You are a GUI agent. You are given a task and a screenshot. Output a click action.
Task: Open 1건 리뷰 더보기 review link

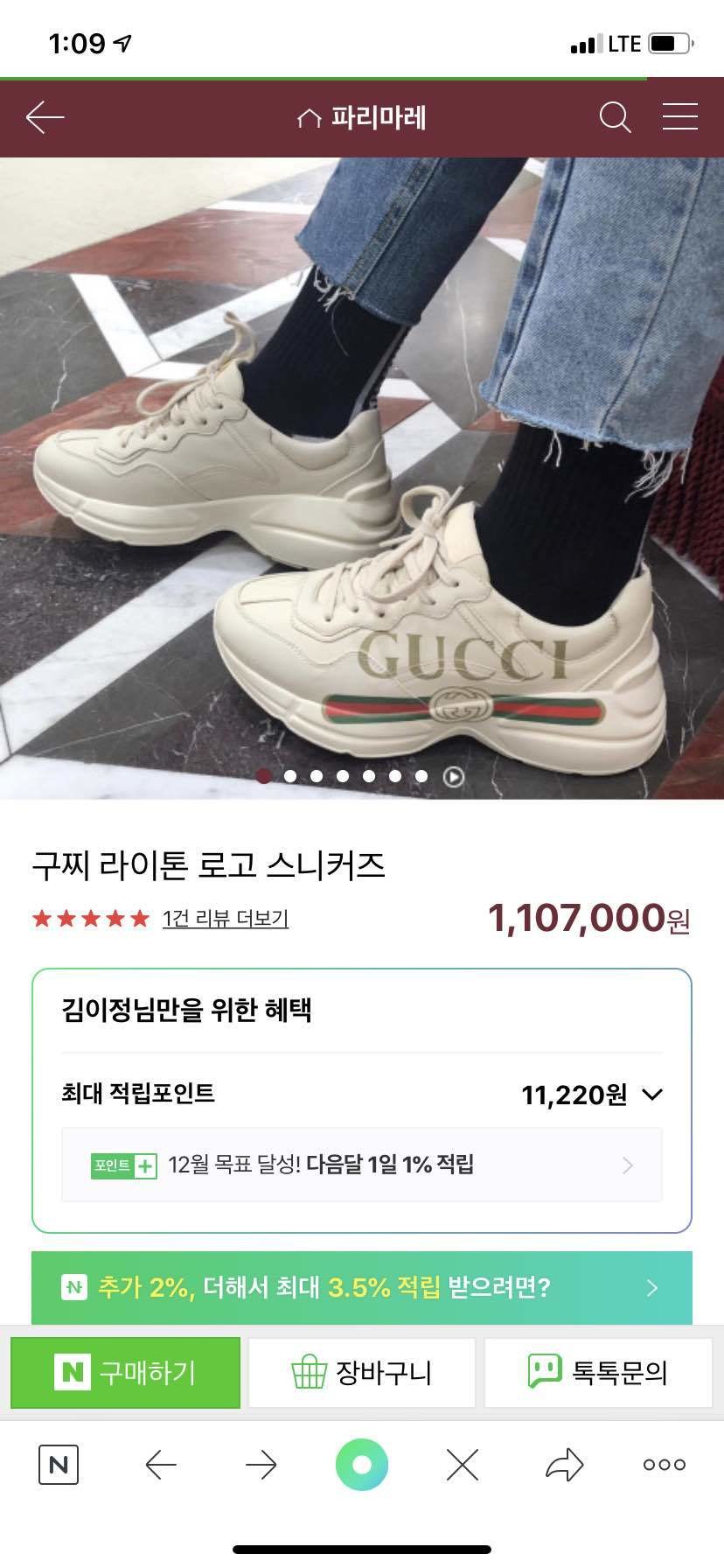click(226, 919)
